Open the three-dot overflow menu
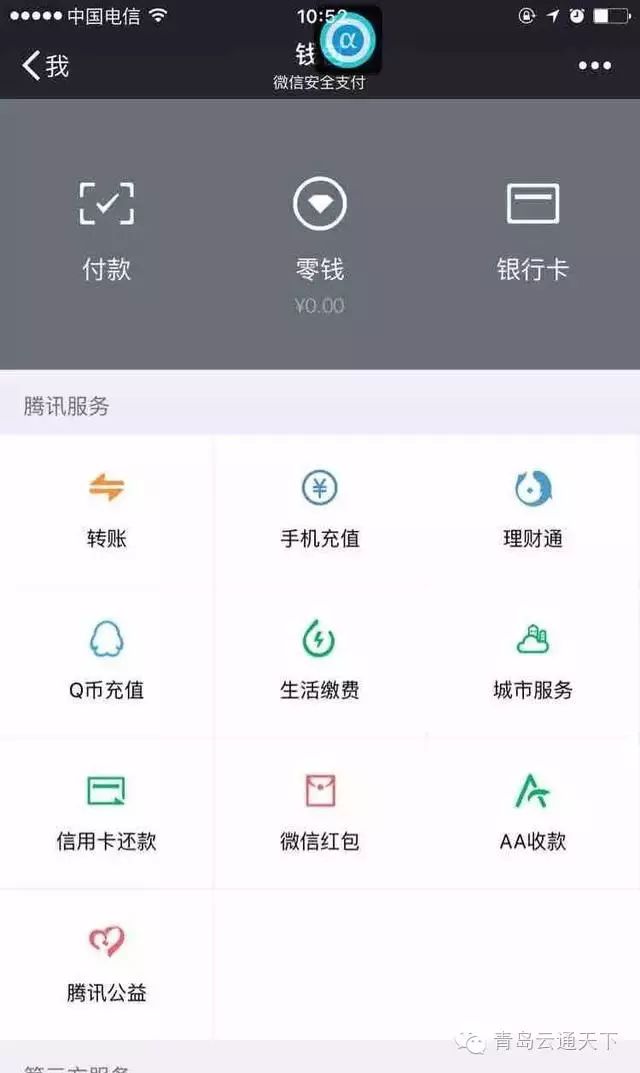This screenshot has width=640, height=1073. 594,66
